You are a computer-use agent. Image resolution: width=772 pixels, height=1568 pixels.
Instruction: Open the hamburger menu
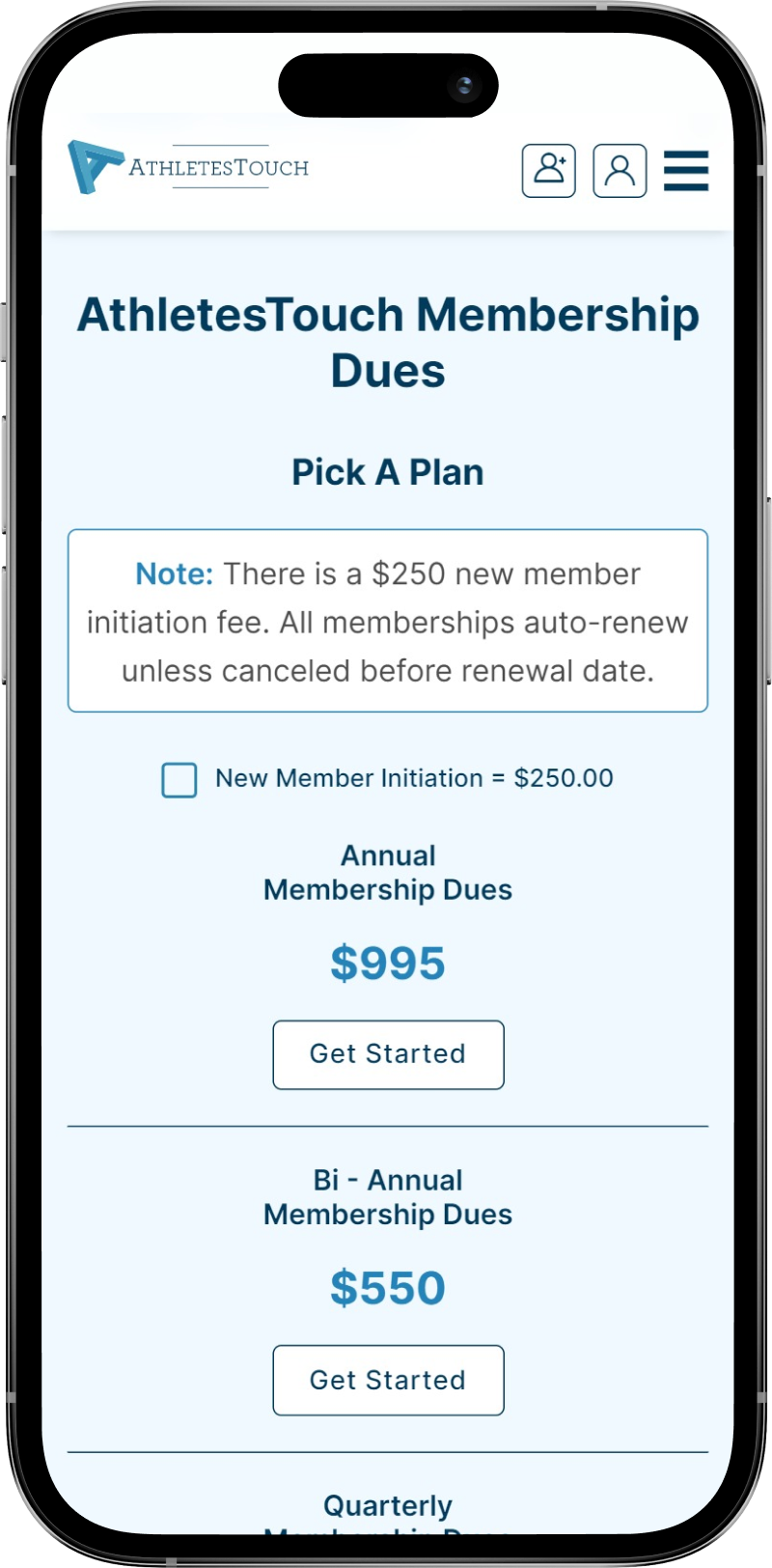coord(686,171)
